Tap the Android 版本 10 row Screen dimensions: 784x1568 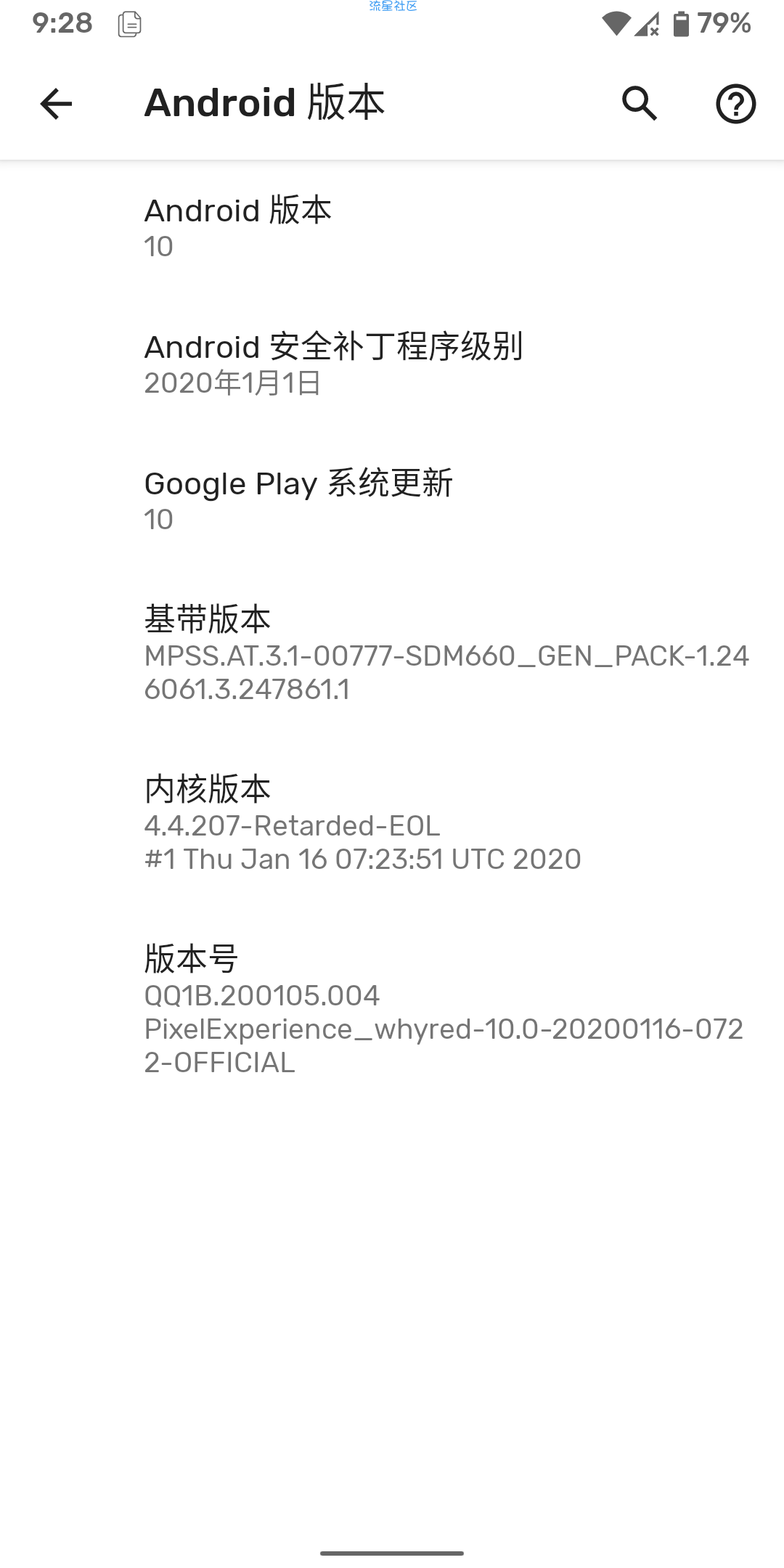[392, 227]
